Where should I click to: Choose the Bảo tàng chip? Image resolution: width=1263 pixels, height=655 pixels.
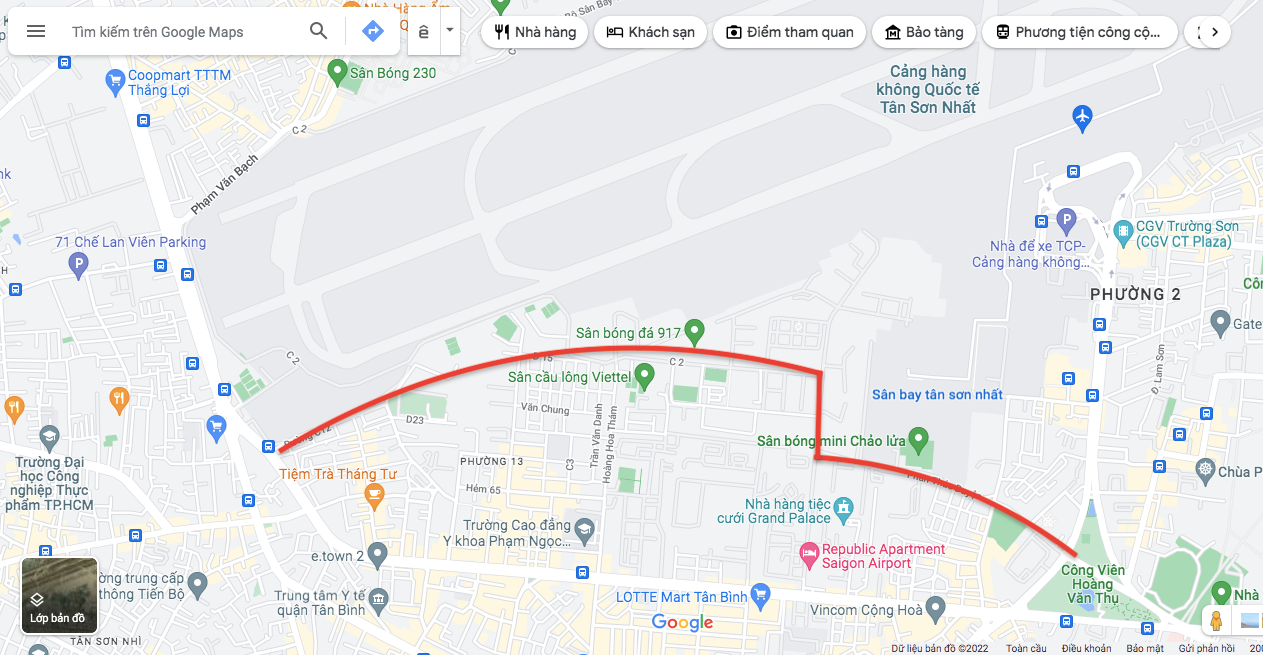pyautogui.click(x=923, y=32)
